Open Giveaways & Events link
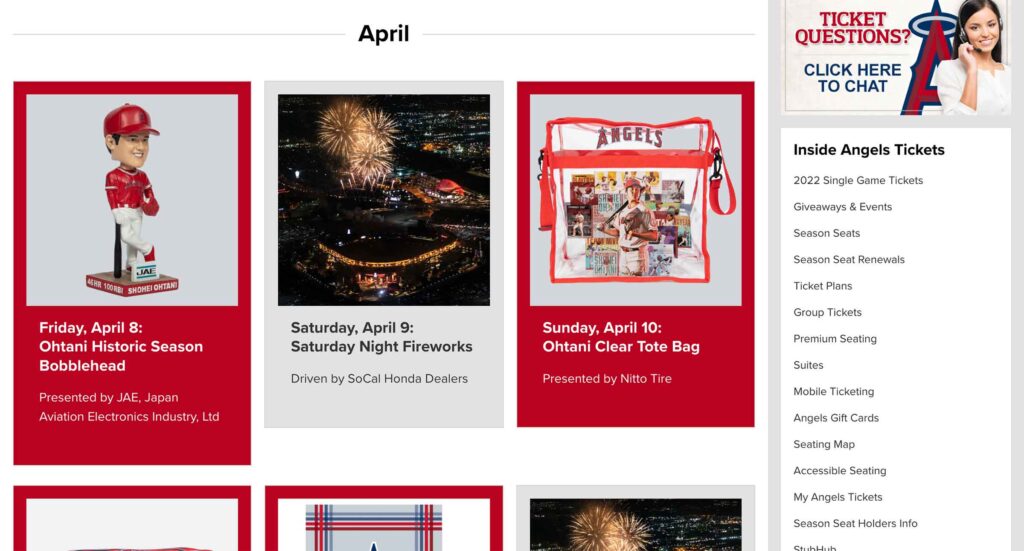The height and width of the screenshot is (551, 1024). click(x=842, y=207)
